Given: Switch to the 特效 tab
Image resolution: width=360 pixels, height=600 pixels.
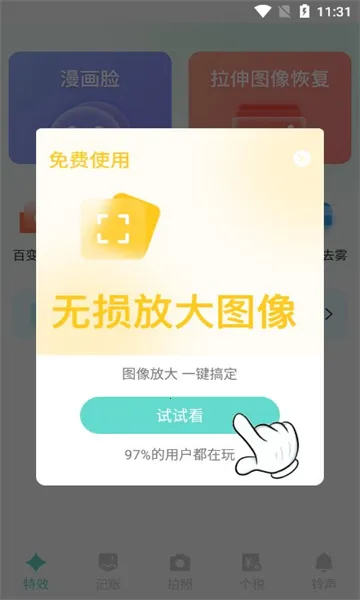Looking at the screenshot, I should (x=36, y=571).
